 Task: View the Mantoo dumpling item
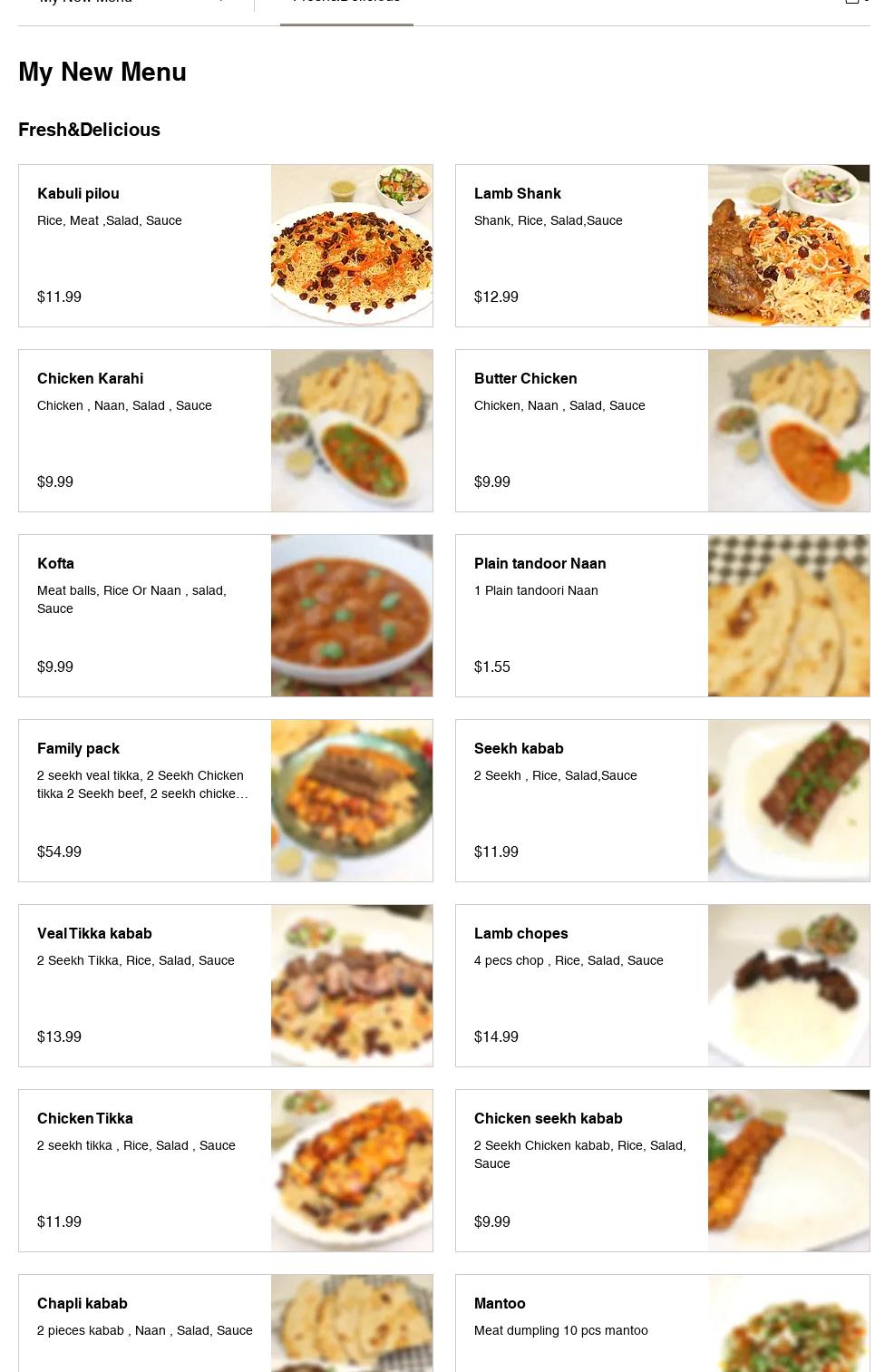(662, 1324)
